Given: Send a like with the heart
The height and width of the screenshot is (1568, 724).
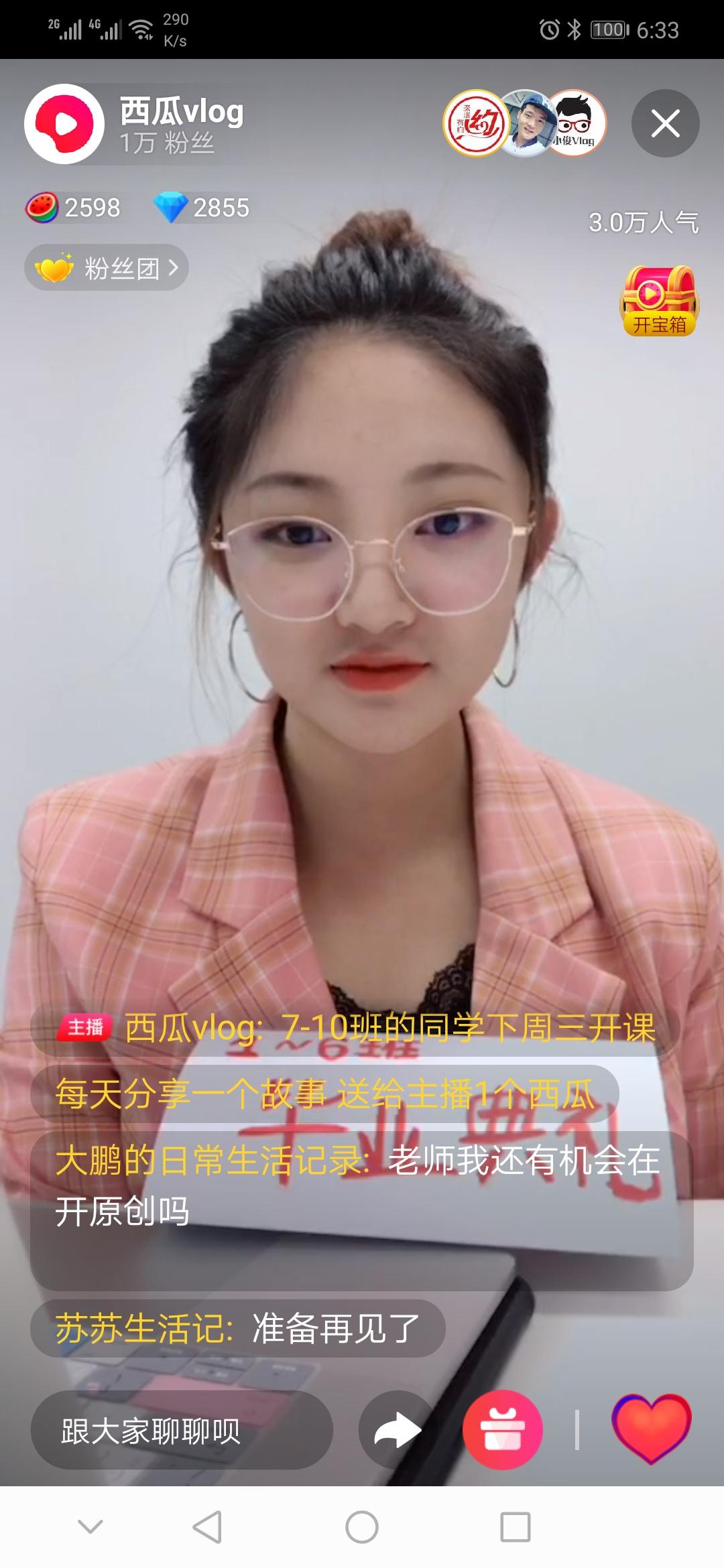Looking at the screenshot, I should [651, 1427].
